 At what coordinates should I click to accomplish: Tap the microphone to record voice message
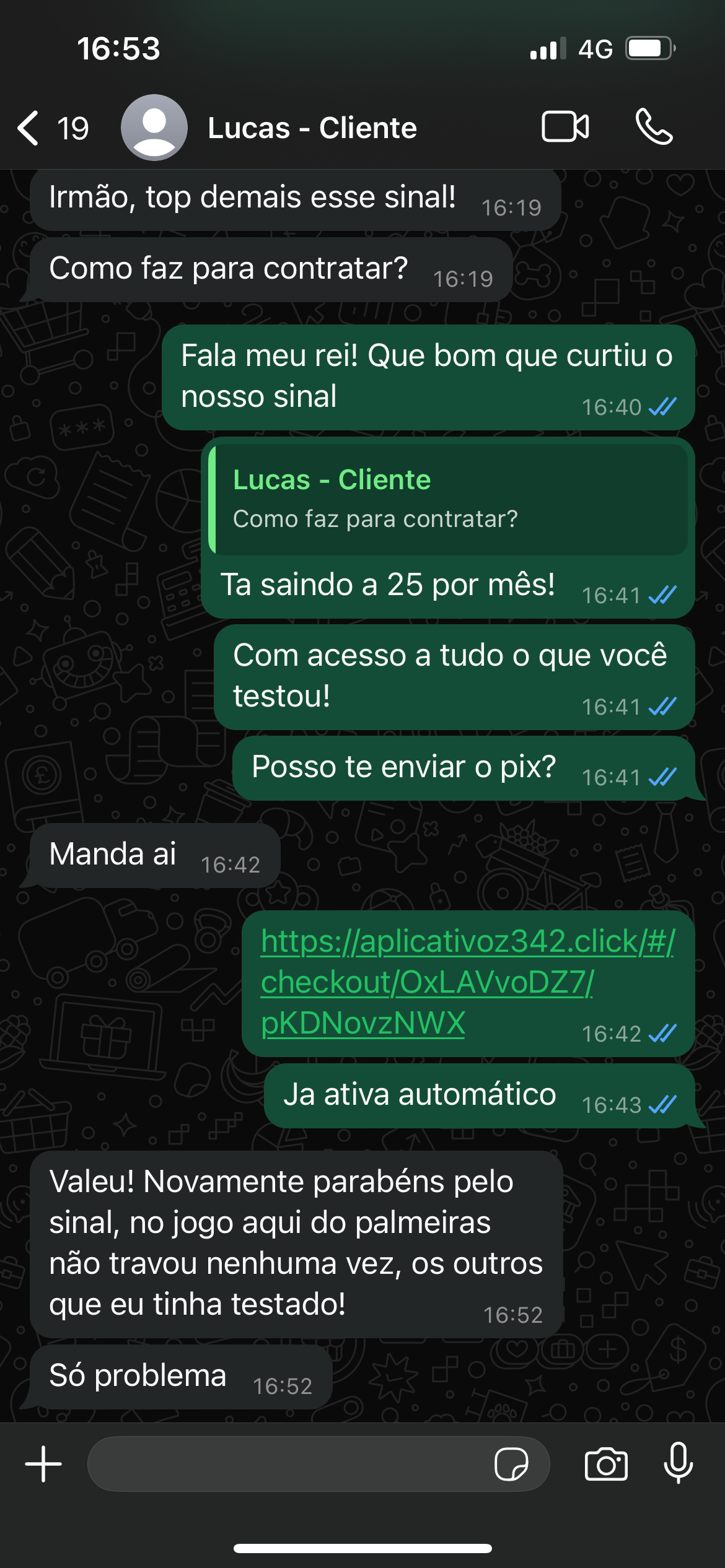coord(679,1464)
